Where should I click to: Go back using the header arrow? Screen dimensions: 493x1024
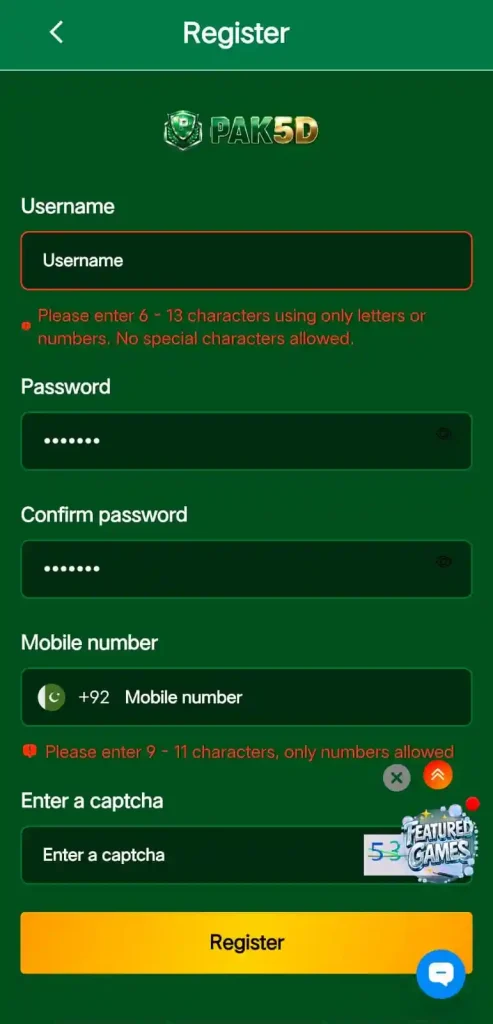click(57, 32)
